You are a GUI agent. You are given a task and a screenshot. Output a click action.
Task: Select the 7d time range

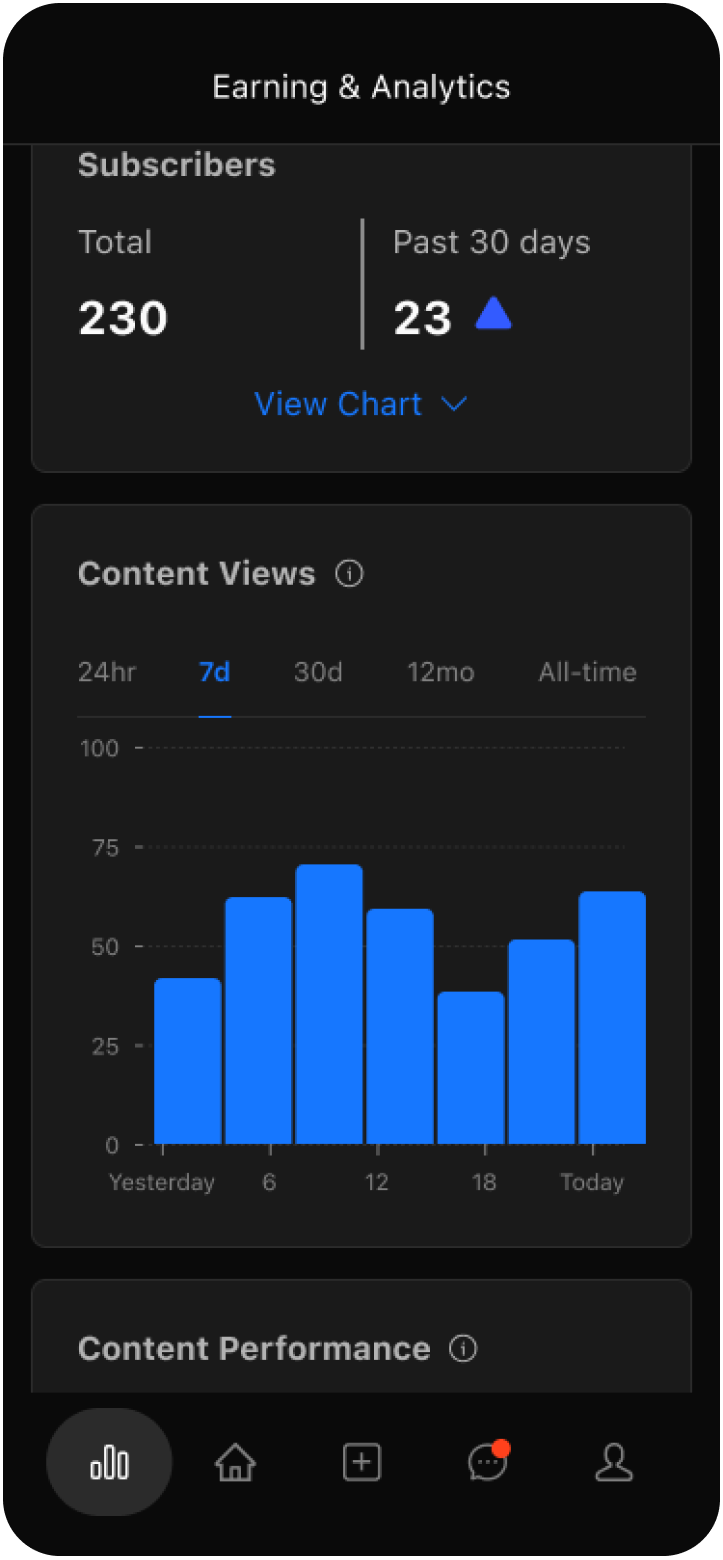[214, 672]
